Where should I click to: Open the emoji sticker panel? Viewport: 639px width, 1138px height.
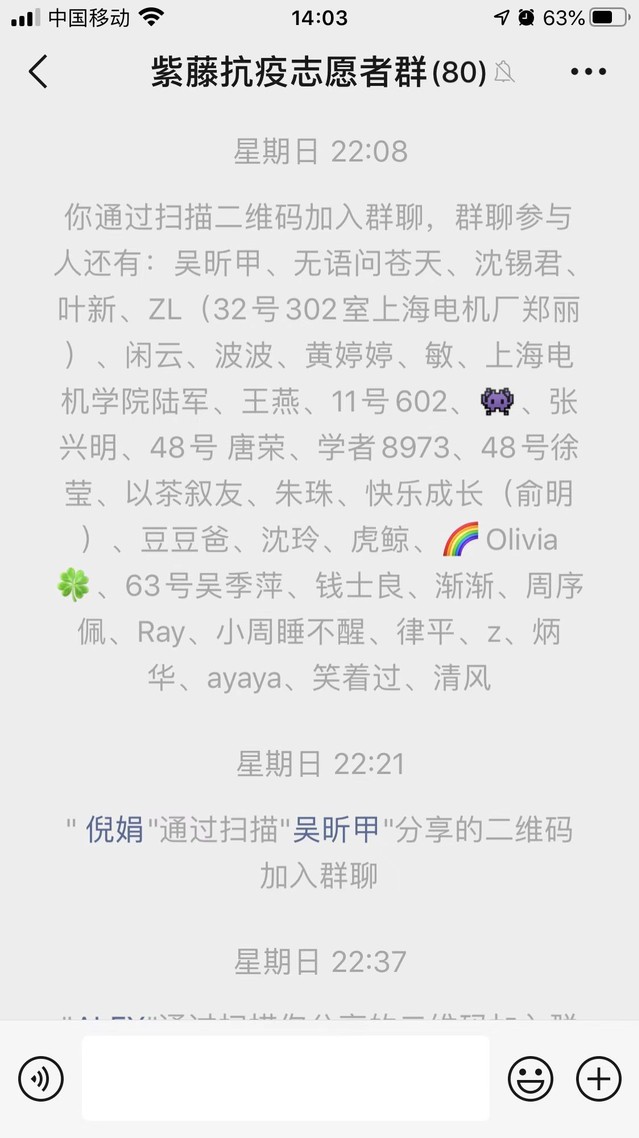pyautogui.click(x=530, y=1078)
